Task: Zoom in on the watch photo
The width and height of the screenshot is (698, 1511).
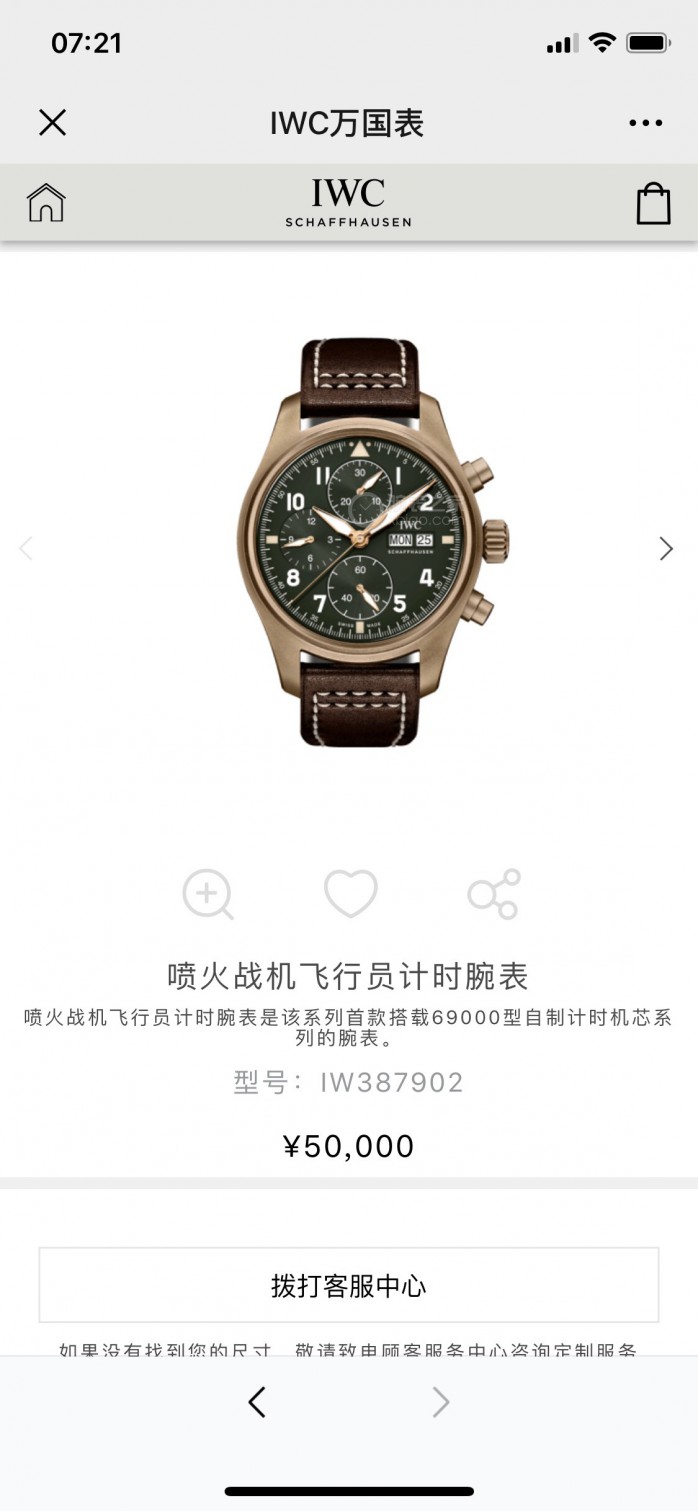Action: pyautogui.click(x=208, y=894)
